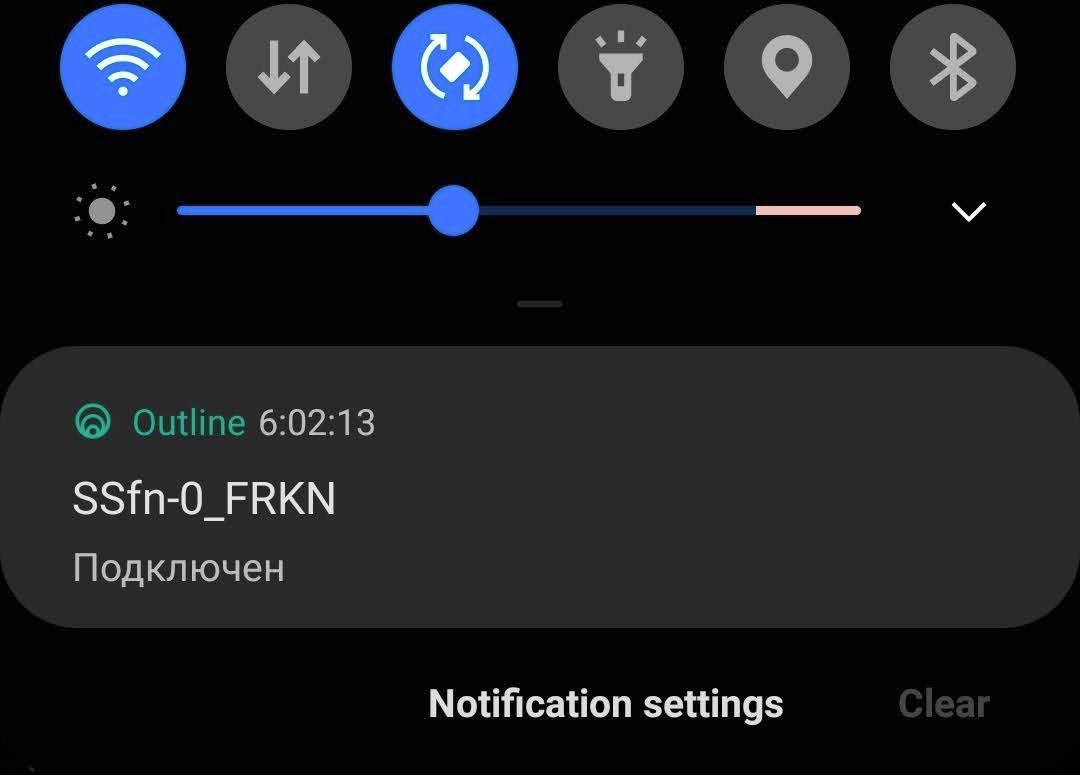This screenshot has height=775, width=1080.
Task: Clear all notifications
Action: [943, 704]
